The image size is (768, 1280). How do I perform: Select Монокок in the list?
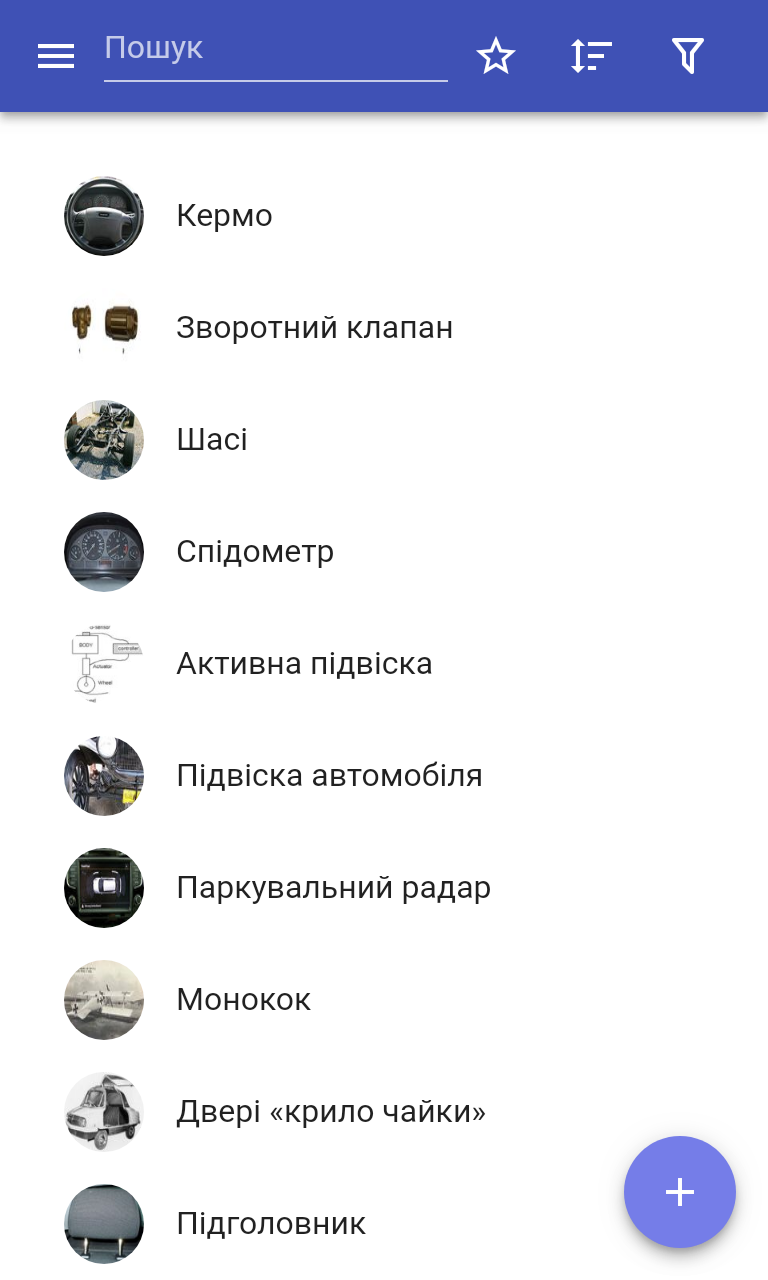click(243, 1000)
